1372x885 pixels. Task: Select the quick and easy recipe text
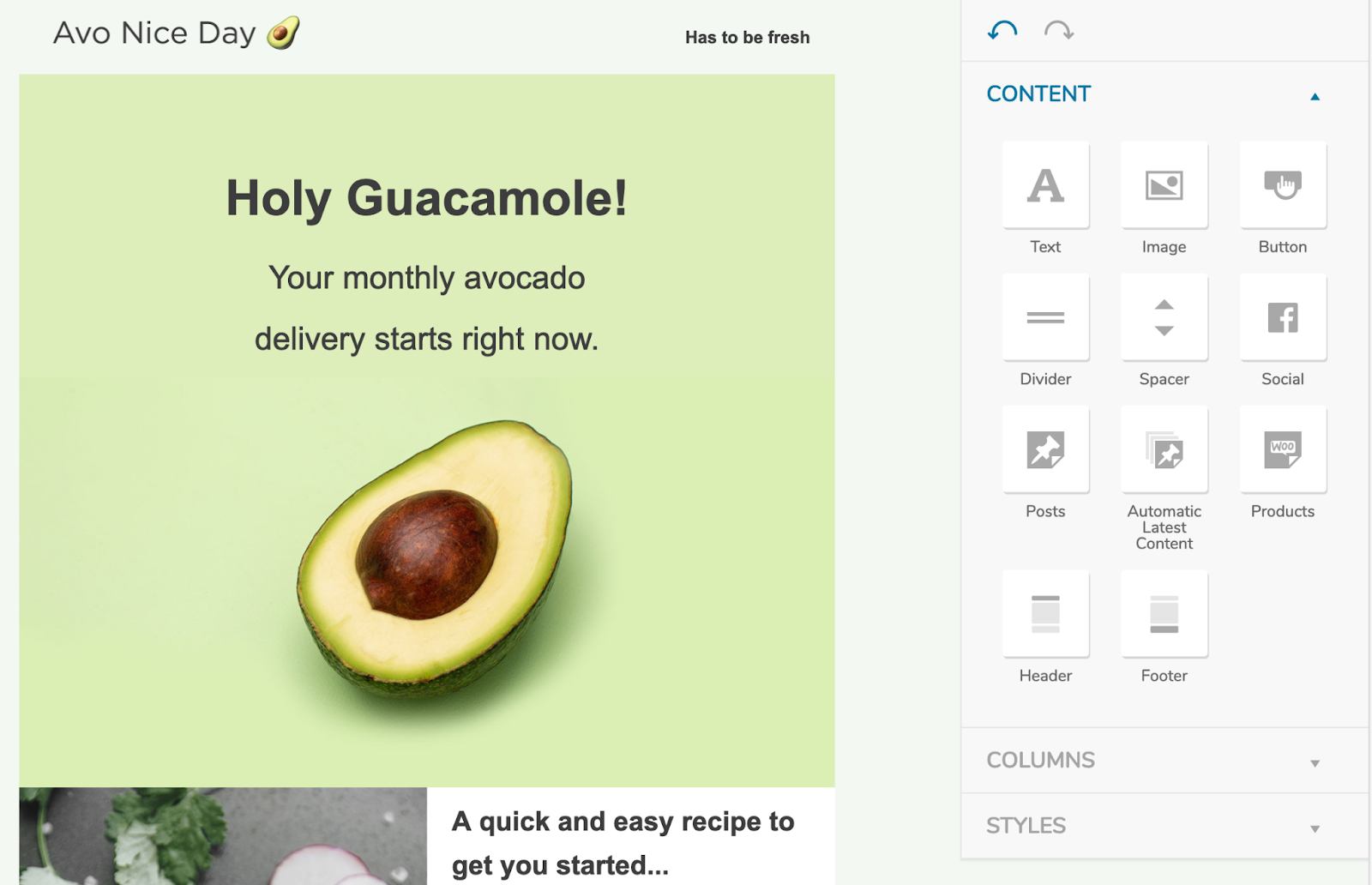623,842
